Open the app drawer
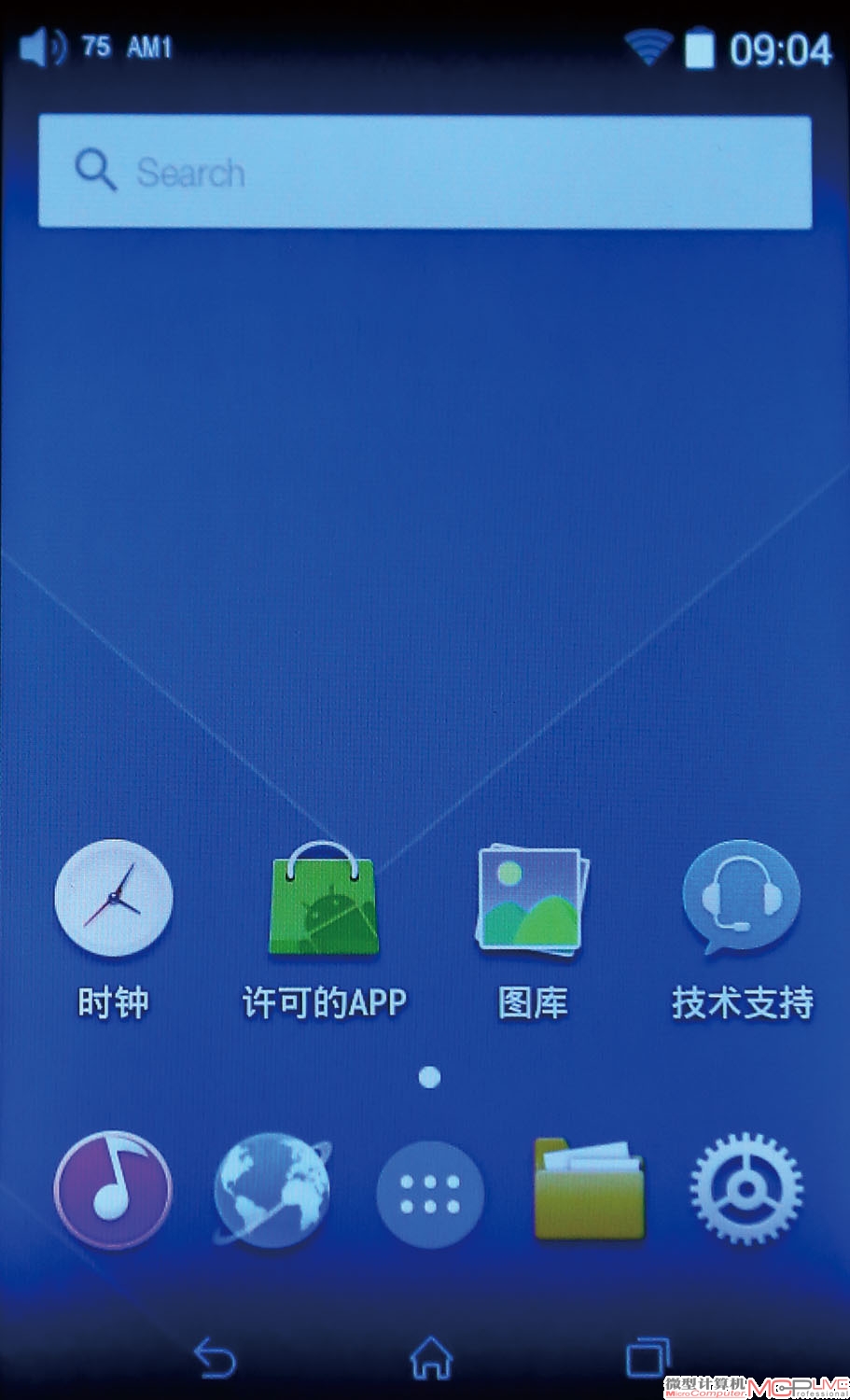This screenshot has height=1400, width=850. point(430,1194)
